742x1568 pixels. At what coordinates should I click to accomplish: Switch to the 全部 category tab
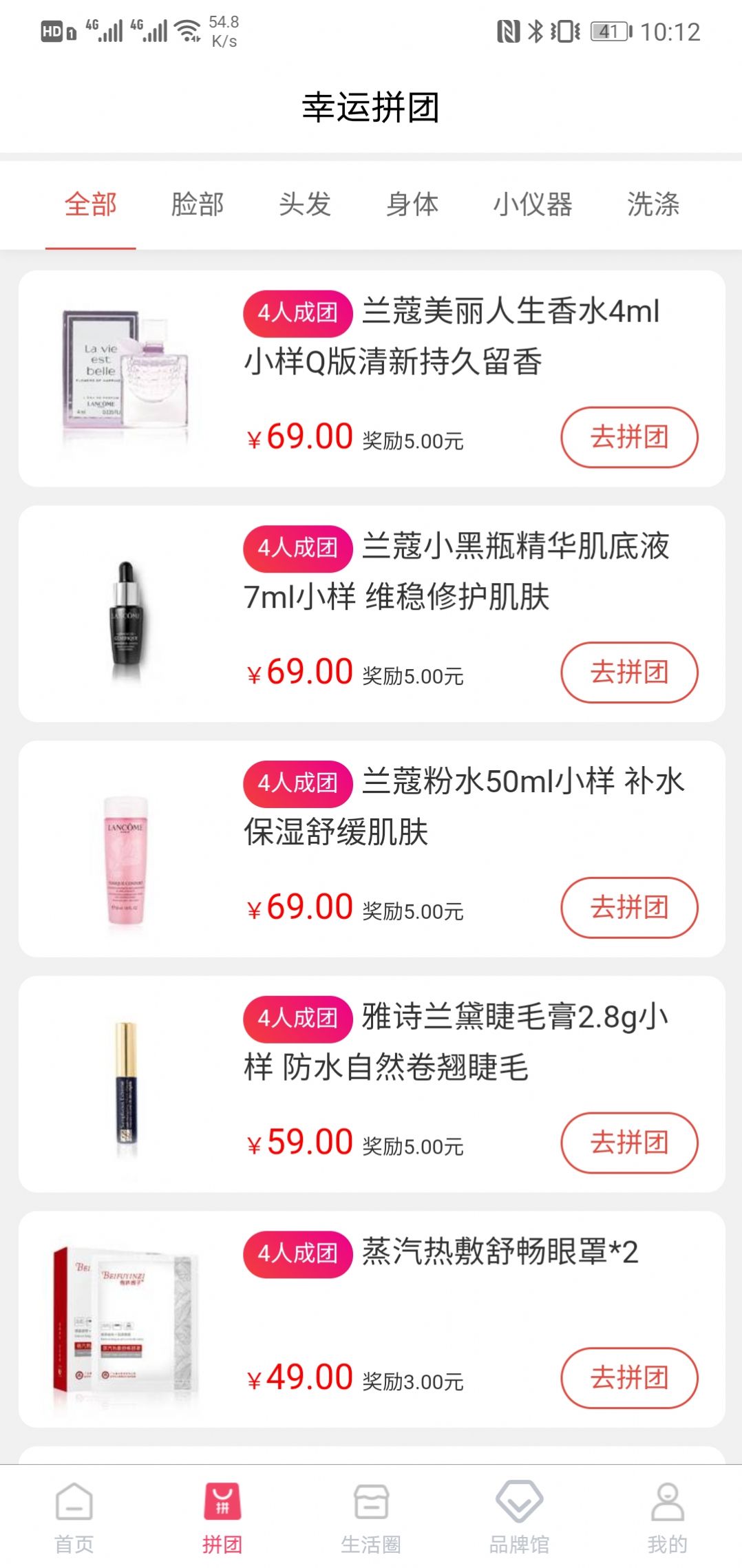click(90, 204)
